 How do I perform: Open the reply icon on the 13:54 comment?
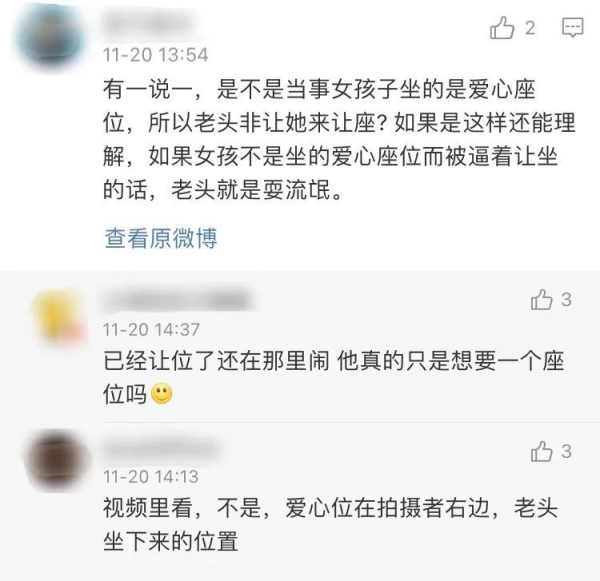pyautogui.click(x=573, y=28)
